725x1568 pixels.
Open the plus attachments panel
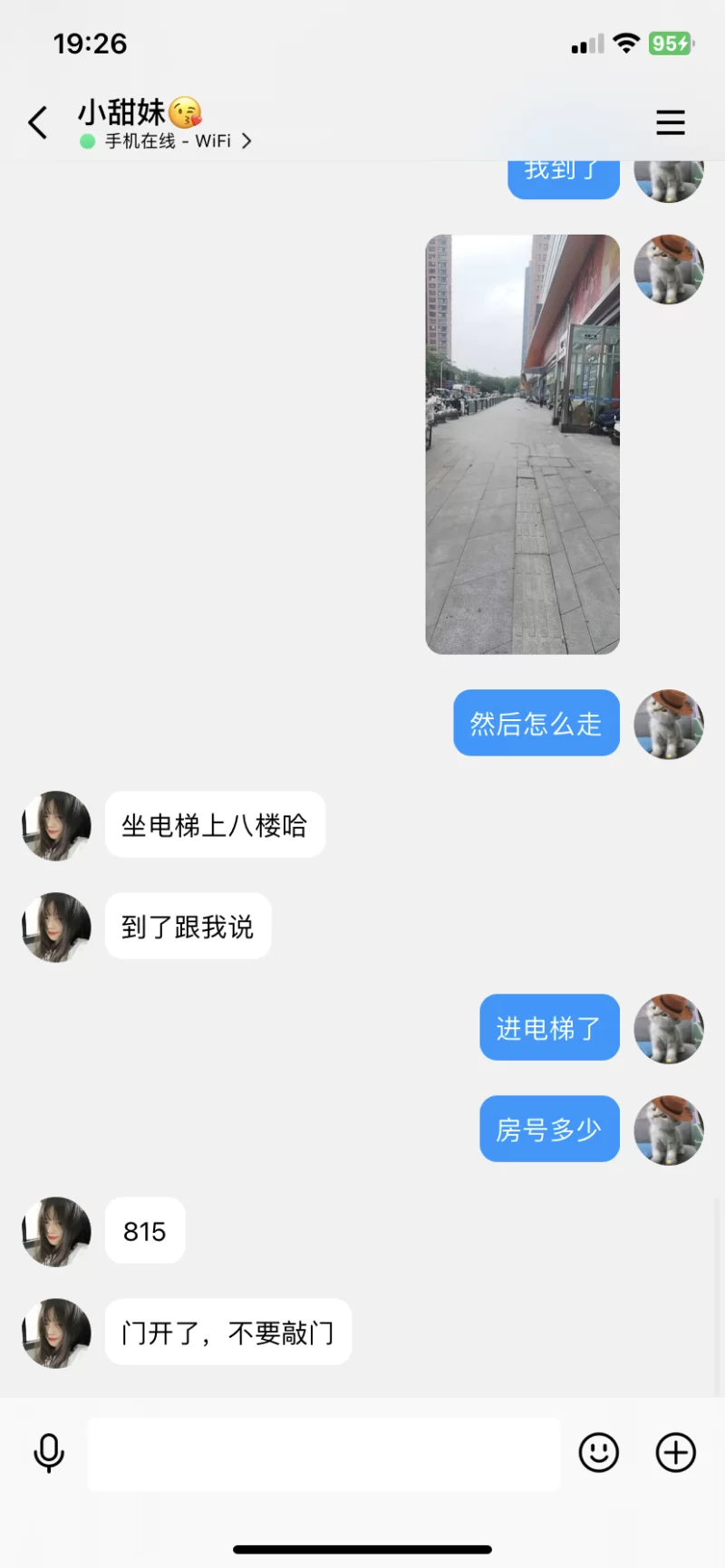click(x=675, y=1453)
